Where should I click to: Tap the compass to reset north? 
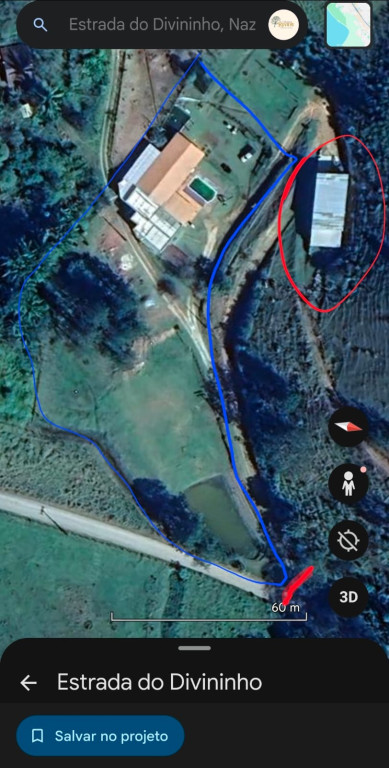(348, 427)
